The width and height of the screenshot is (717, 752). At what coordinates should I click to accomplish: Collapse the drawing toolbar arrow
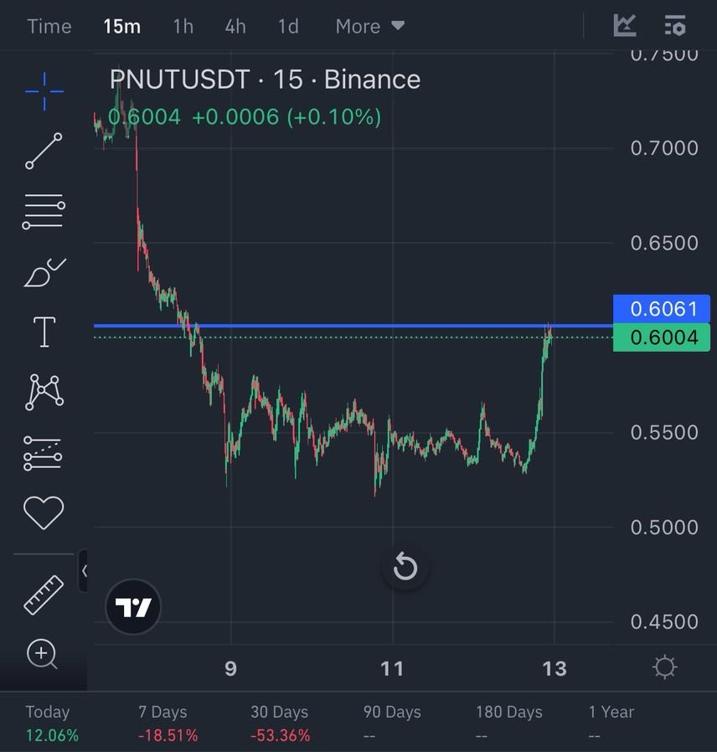(84, 571)
